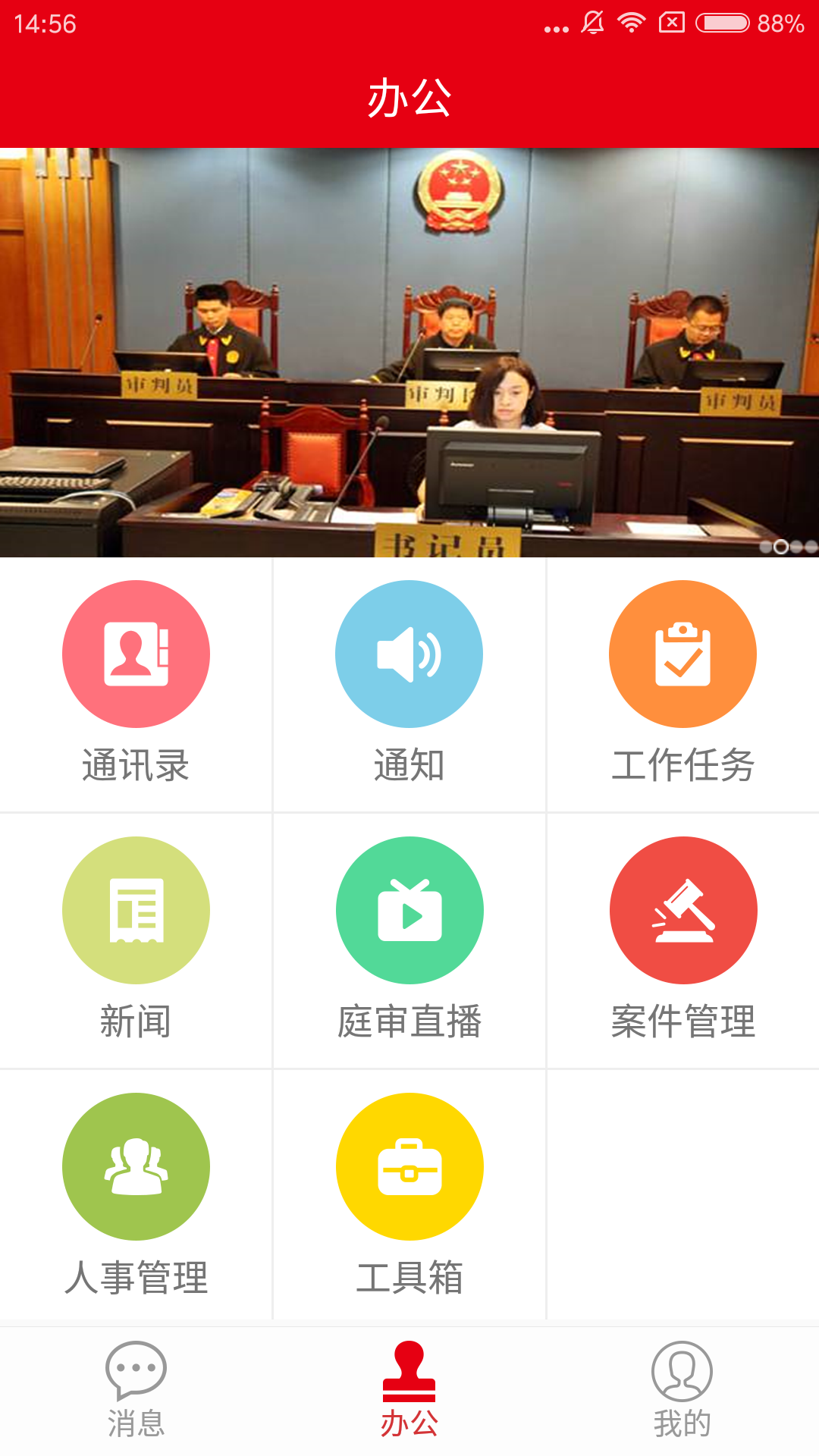The height and width of the screenshot is (1456, 819).
Task: Open the 通知 notifications speaker icon
Action: (409, 654)
